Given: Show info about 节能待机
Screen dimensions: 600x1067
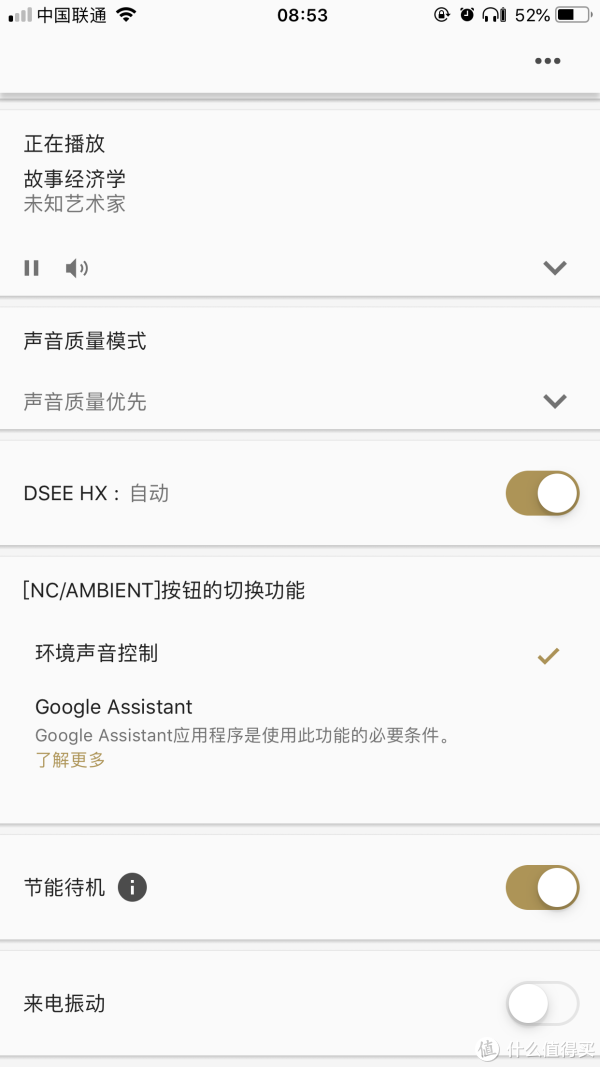Looking at the screenshot, I should [x=132, y=887].
